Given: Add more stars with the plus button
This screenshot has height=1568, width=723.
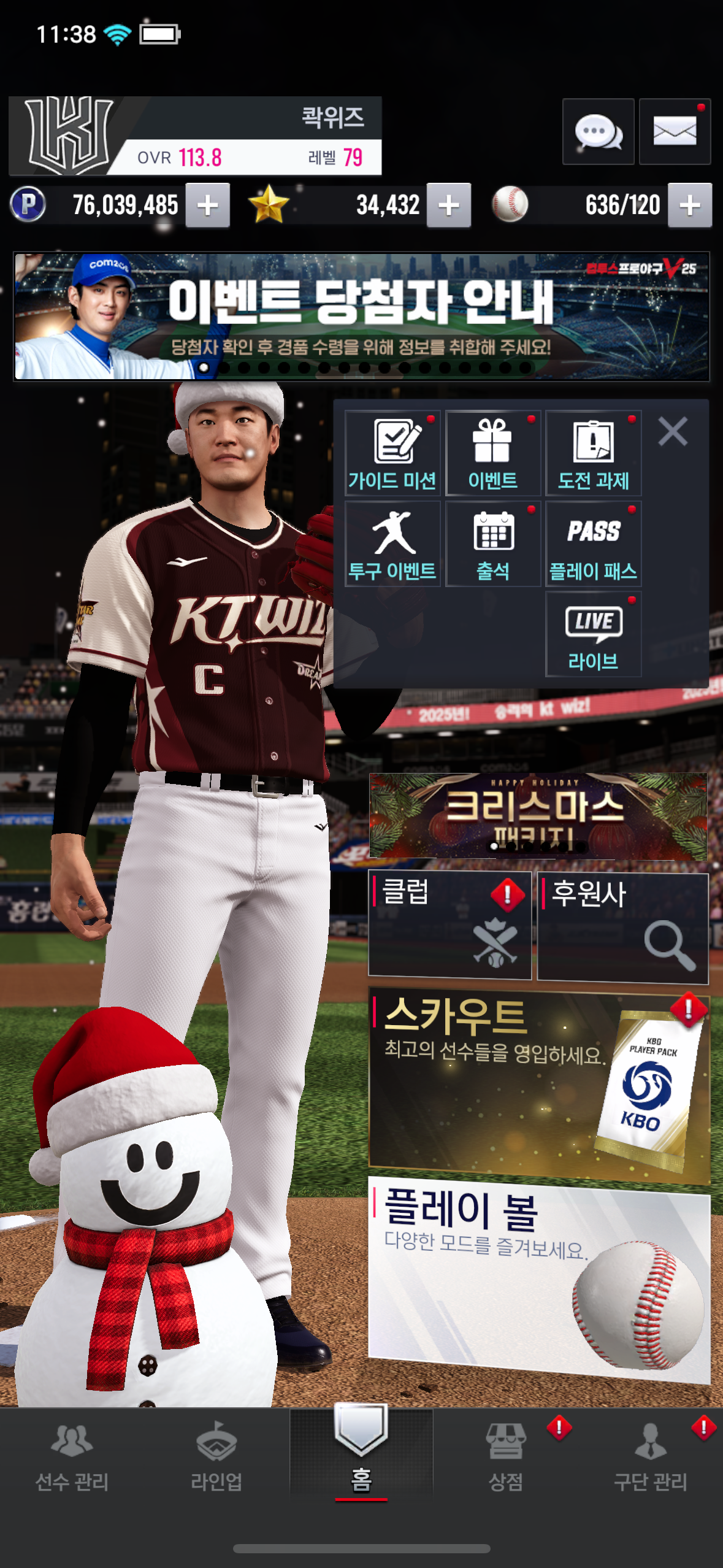Looking at the screenshot, I should tap(449, 206).
